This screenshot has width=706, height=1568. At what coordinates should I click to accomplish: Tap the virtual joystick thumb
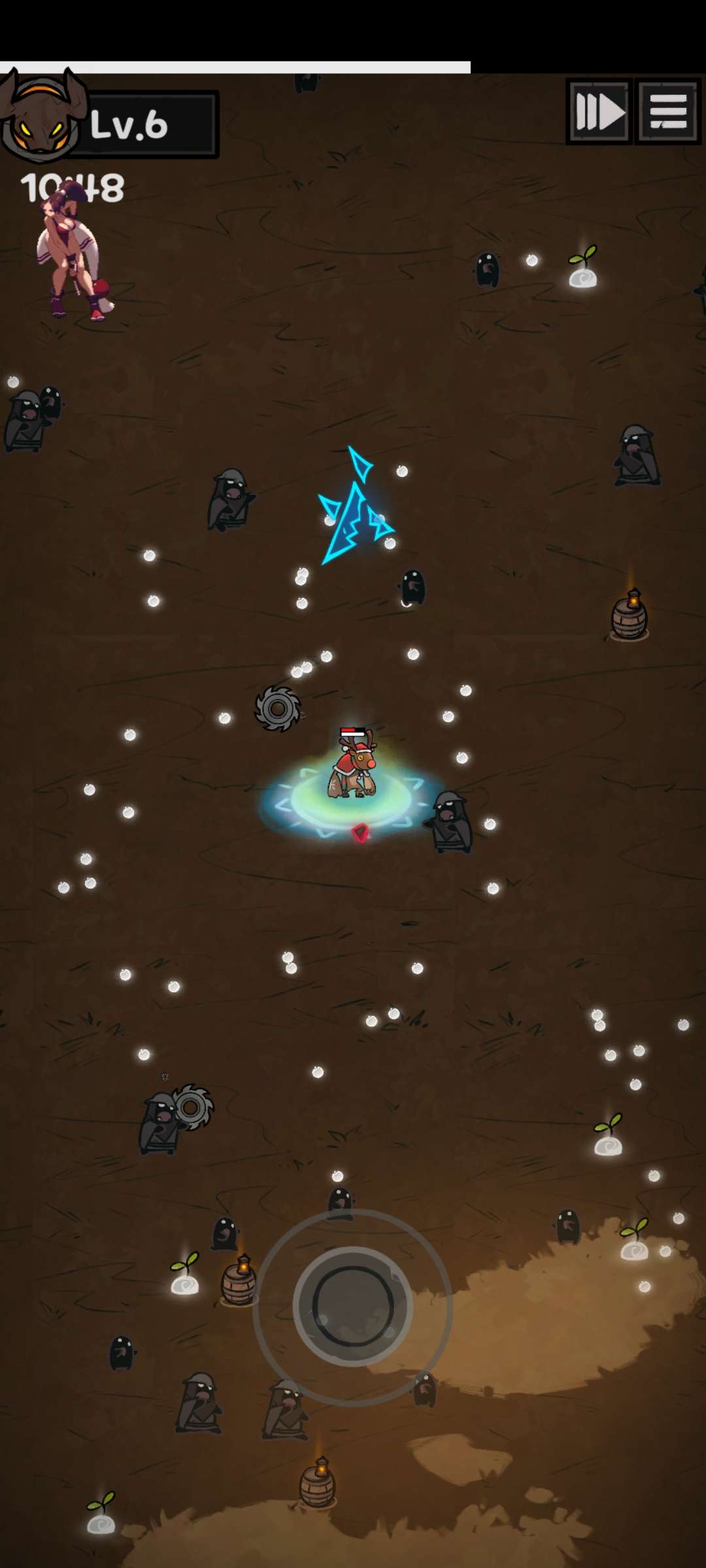pos(353,1307)
